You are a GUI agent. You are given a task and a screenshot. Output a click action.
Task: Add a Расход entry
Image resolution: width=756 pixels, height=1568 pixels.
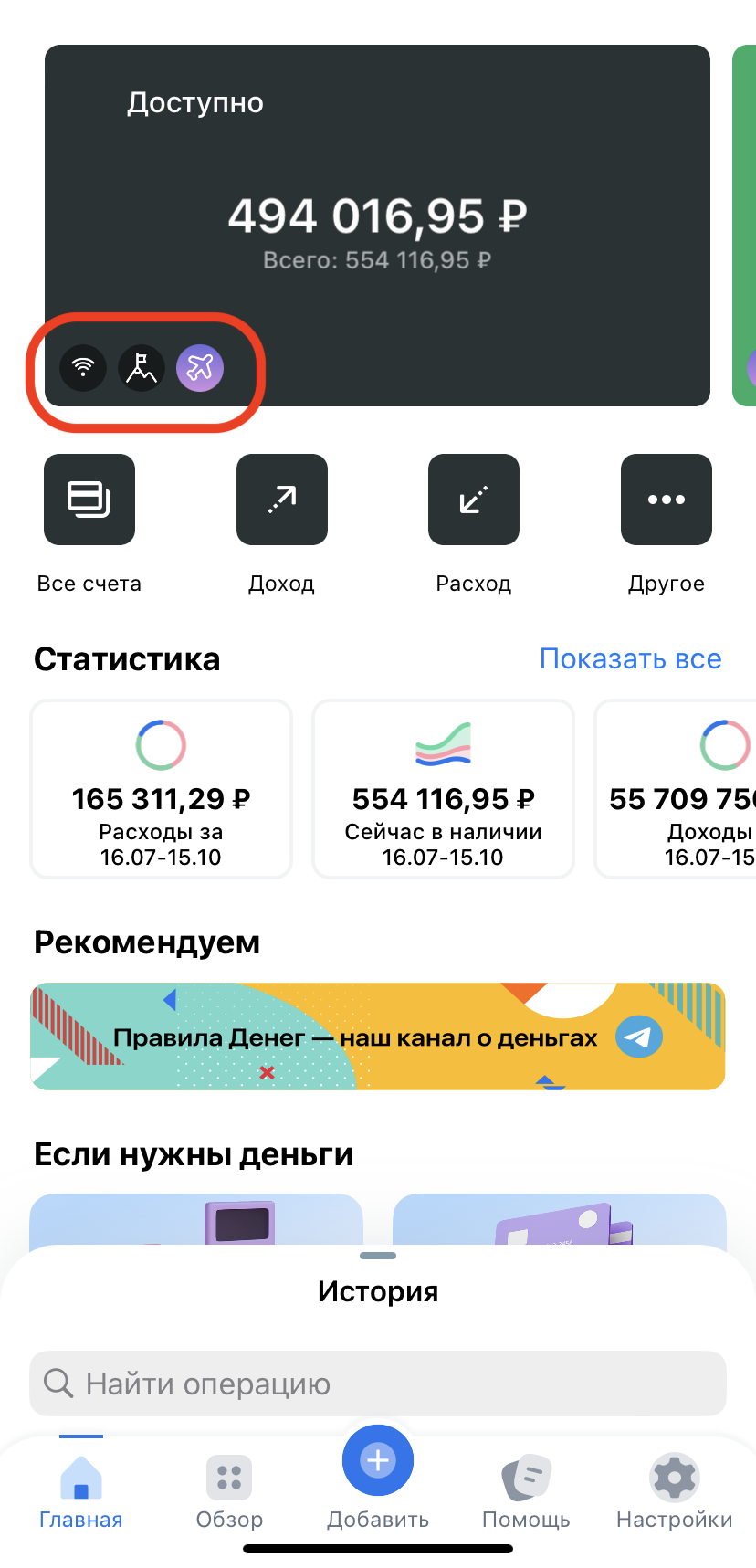click(x=474, y=500)
